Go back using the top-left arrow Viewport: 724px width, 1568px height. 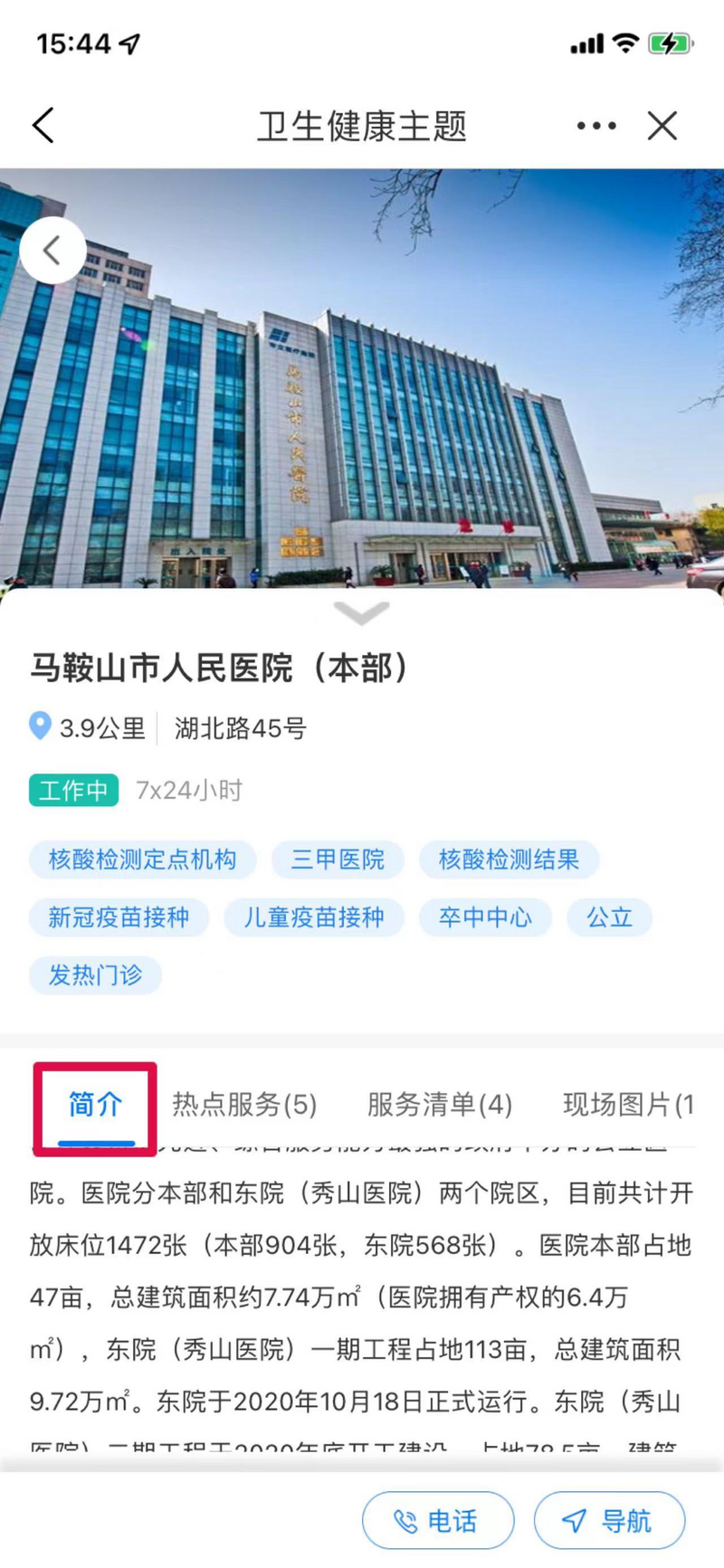(43, 126)
